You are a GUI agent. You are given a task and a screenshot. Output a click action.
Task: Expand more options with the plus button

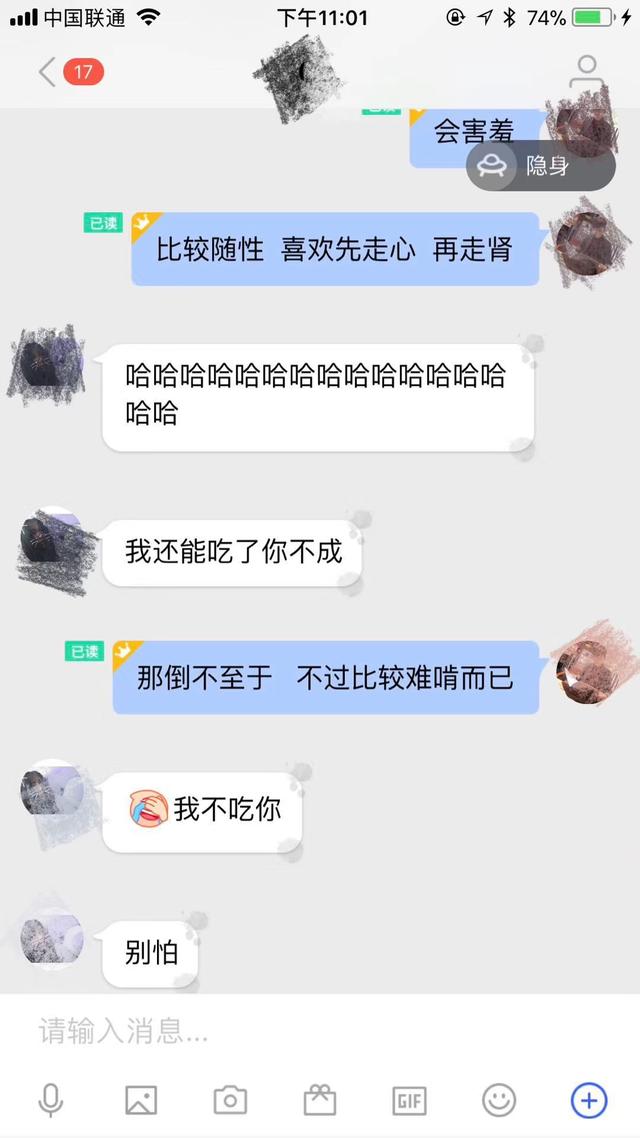click(x=588, y=1101)
